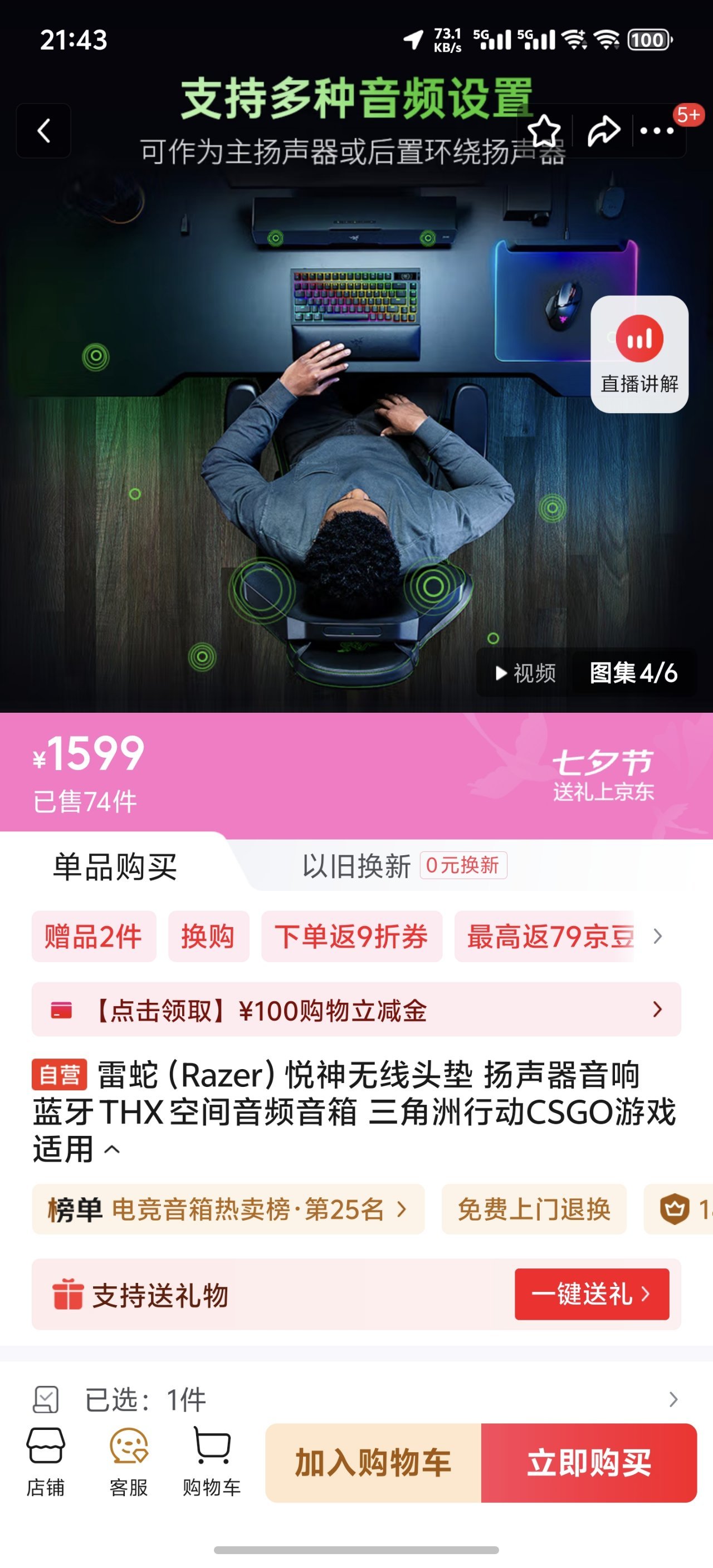Visit the 店铺 store page
The height and width of the screenshot is (1568, 713).
click(46, 1462)
